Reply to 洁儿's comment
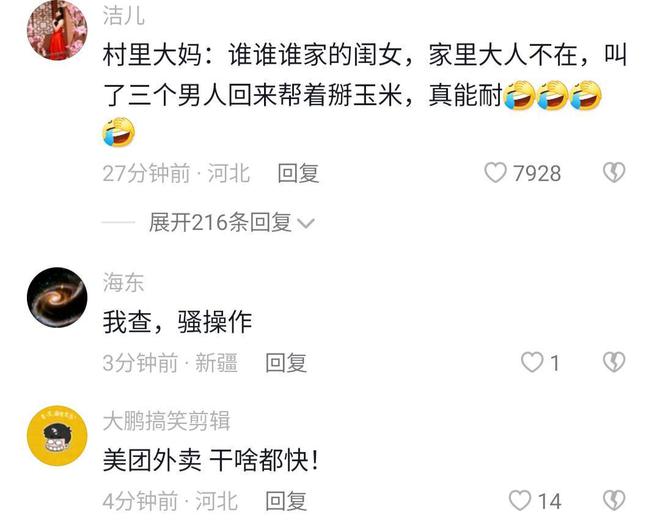This screenshot has width=660, height=528. coord(298,173)
